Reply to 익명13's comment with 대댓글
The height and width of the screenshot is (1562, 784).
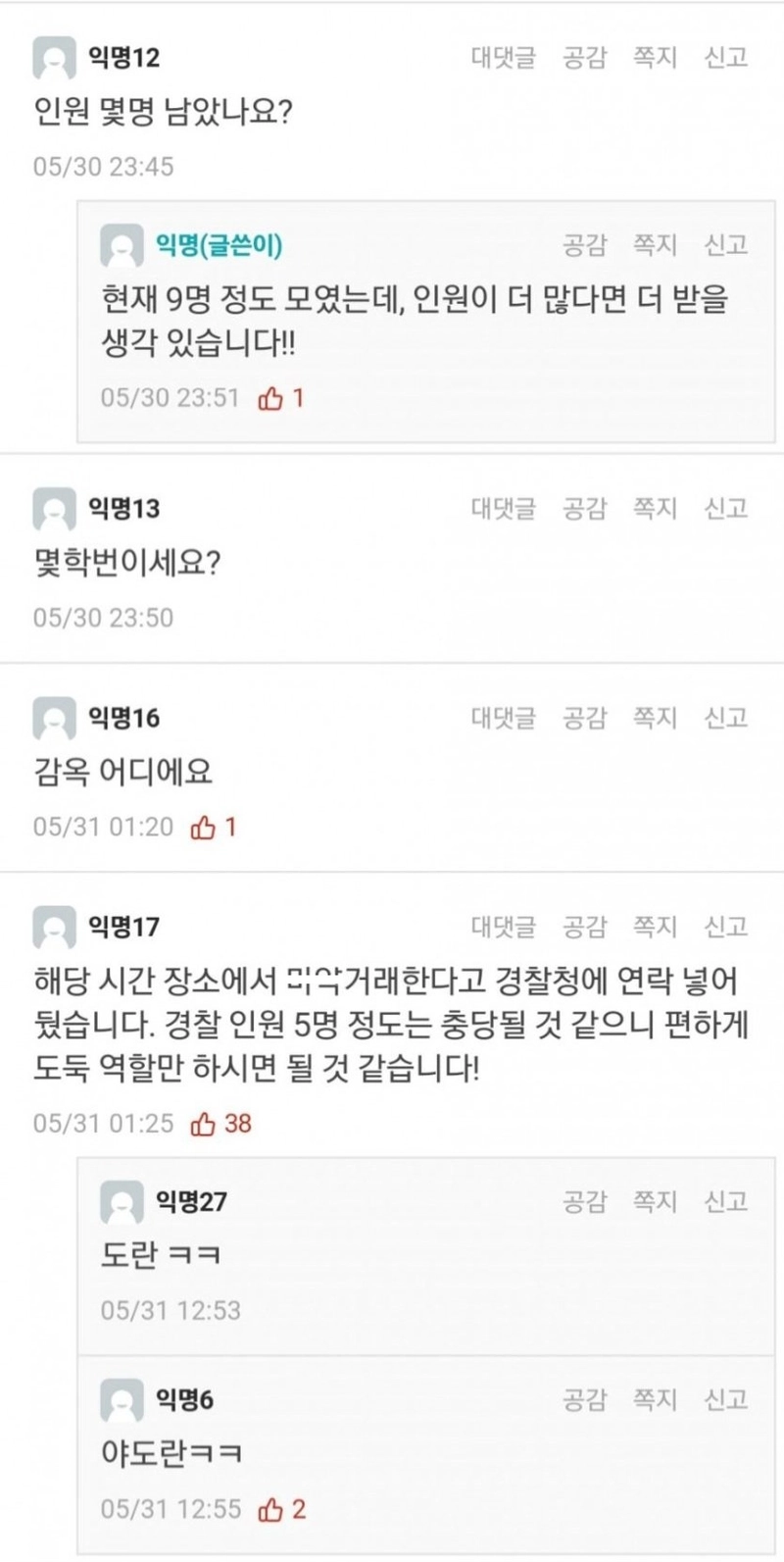tap(503, 508)
